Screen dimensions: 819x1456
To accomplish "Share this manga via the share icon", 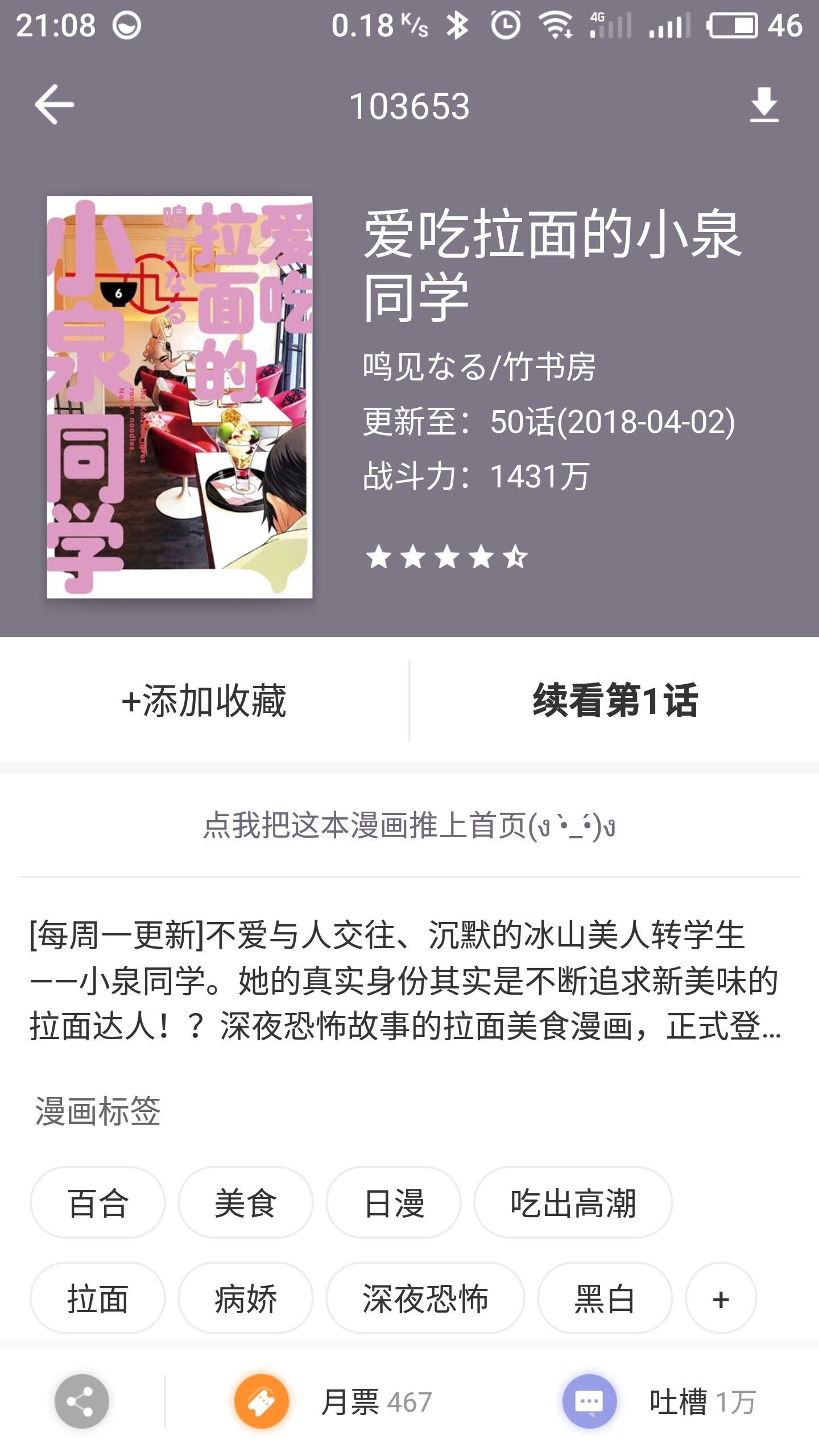I will 82,1401.
